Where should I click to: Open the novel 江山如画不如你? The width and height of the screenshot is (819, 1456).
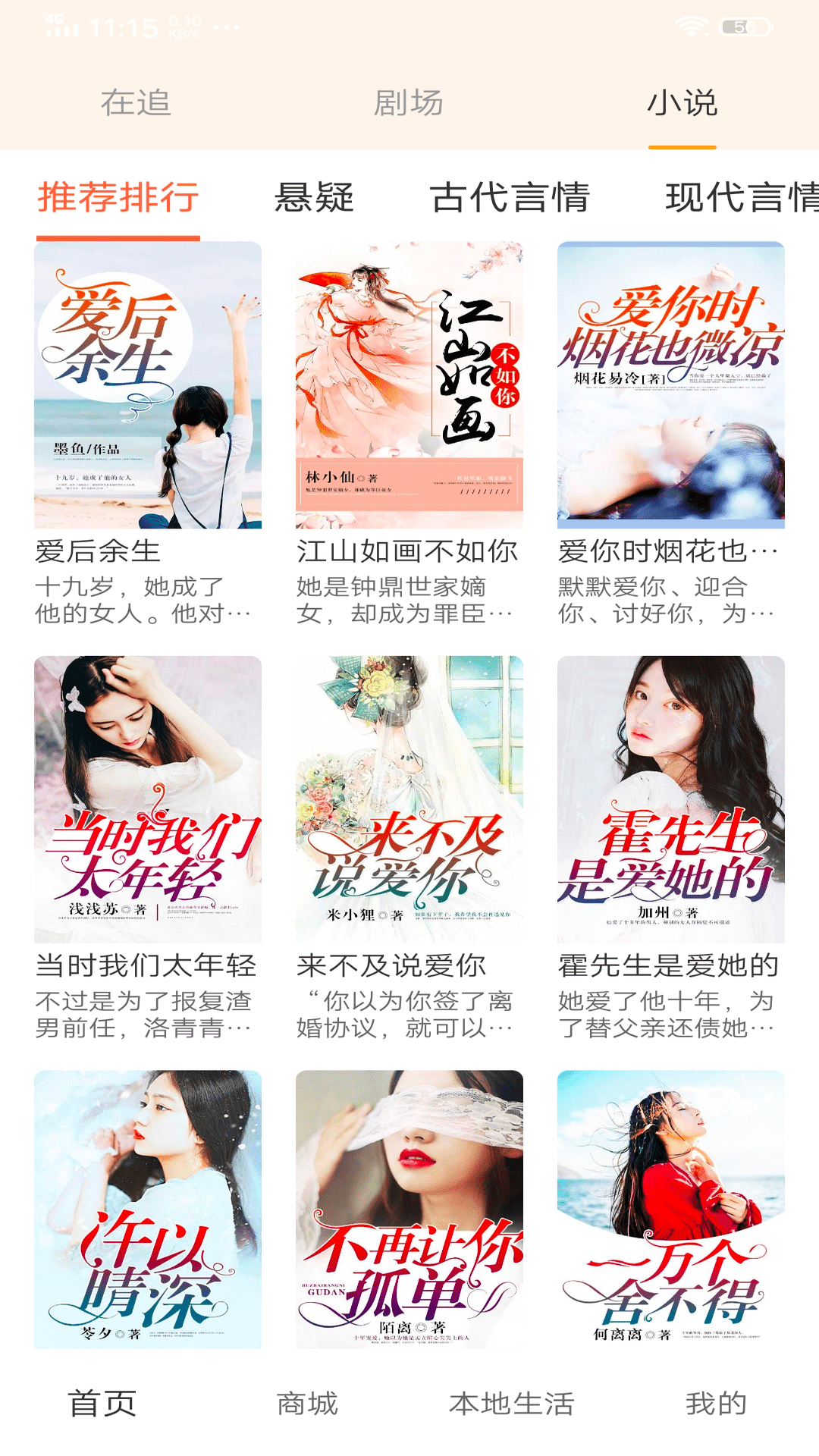409,385
